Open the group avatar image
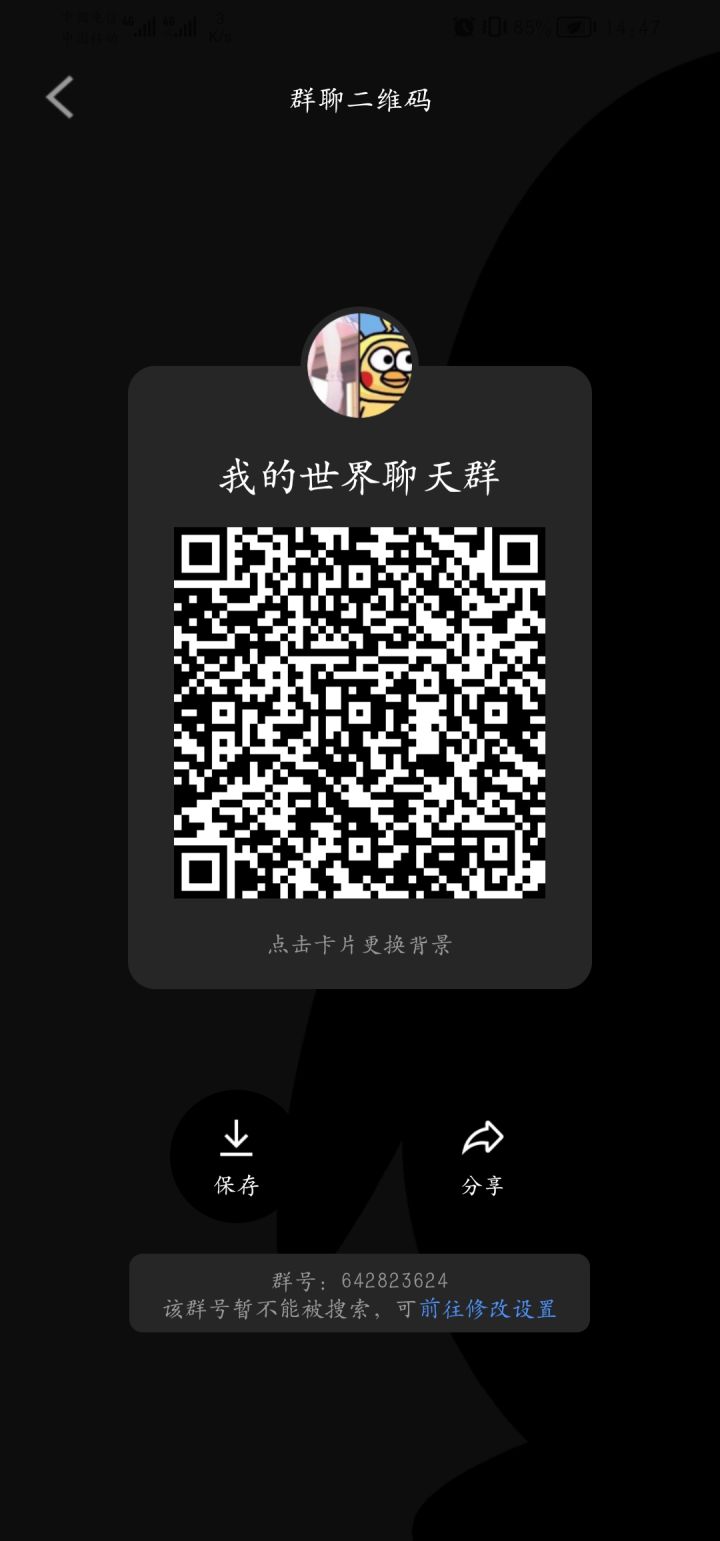 (360, 363)
